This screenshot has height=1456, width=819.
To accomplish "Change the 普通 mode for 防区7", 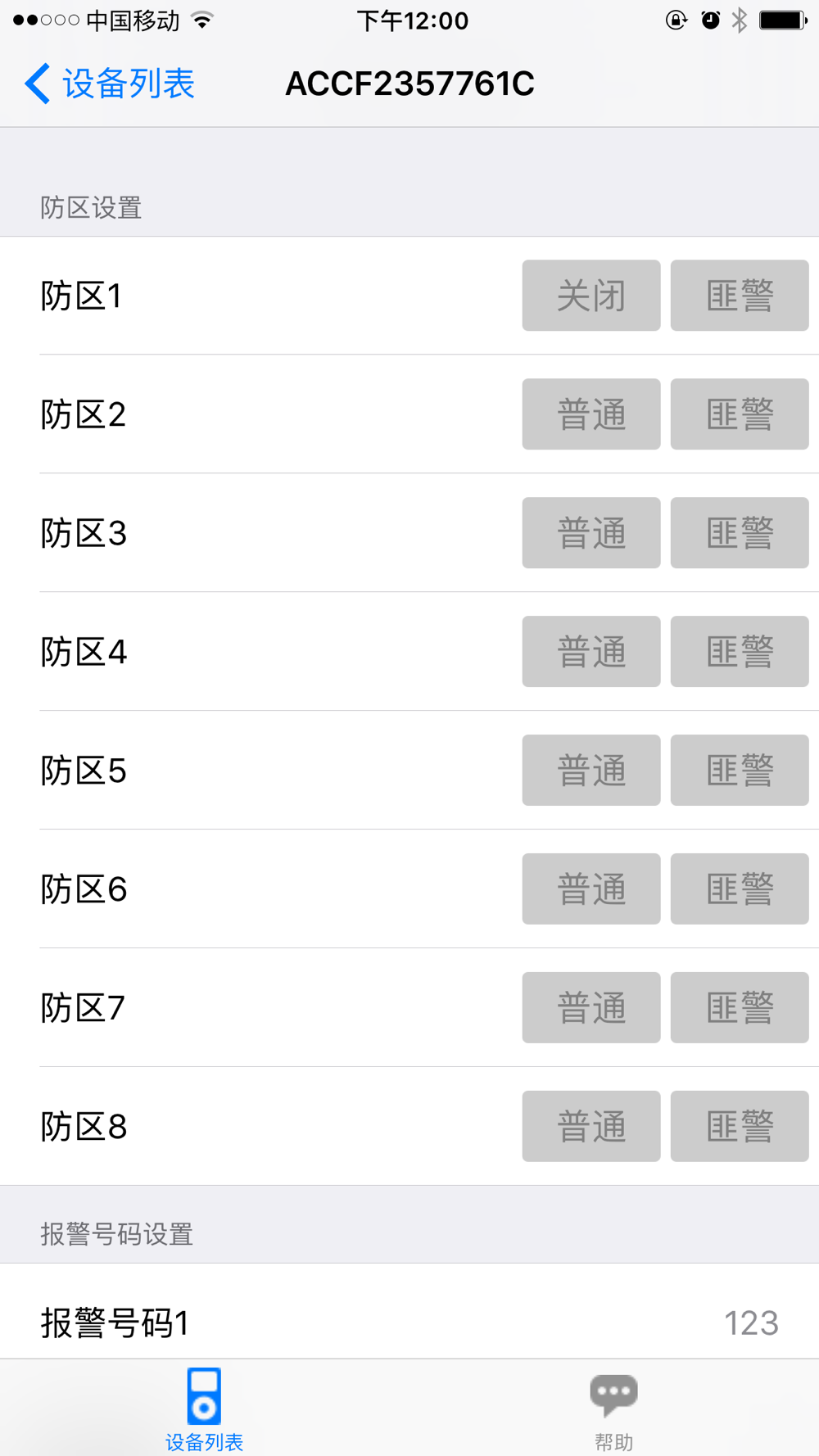I will point(590,1008).
